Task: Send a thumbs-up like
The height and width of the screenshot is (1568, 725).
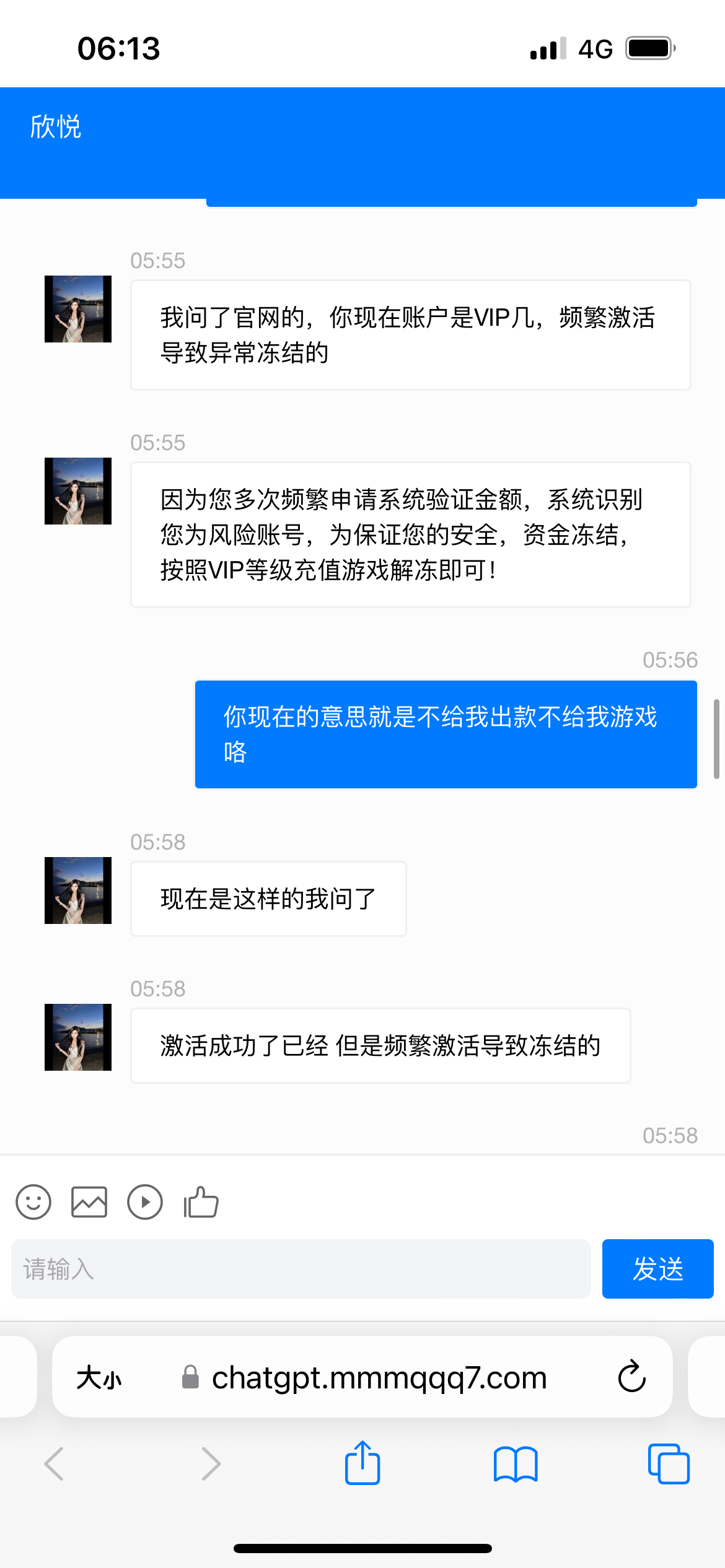Action: (x=201, y=1202)
